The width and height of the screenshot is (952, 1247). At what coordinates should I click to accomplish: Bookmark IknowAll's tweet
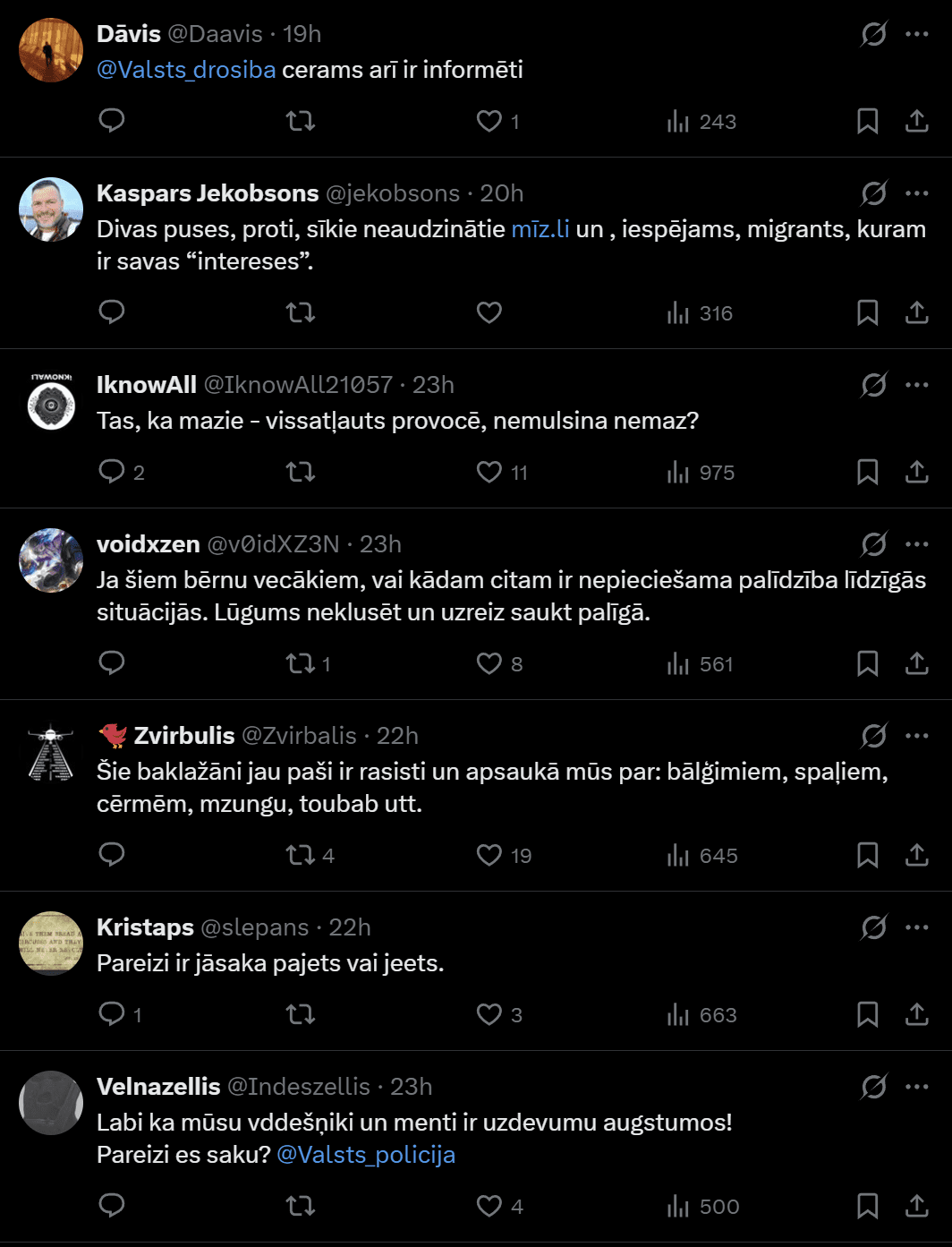[867, 472]
